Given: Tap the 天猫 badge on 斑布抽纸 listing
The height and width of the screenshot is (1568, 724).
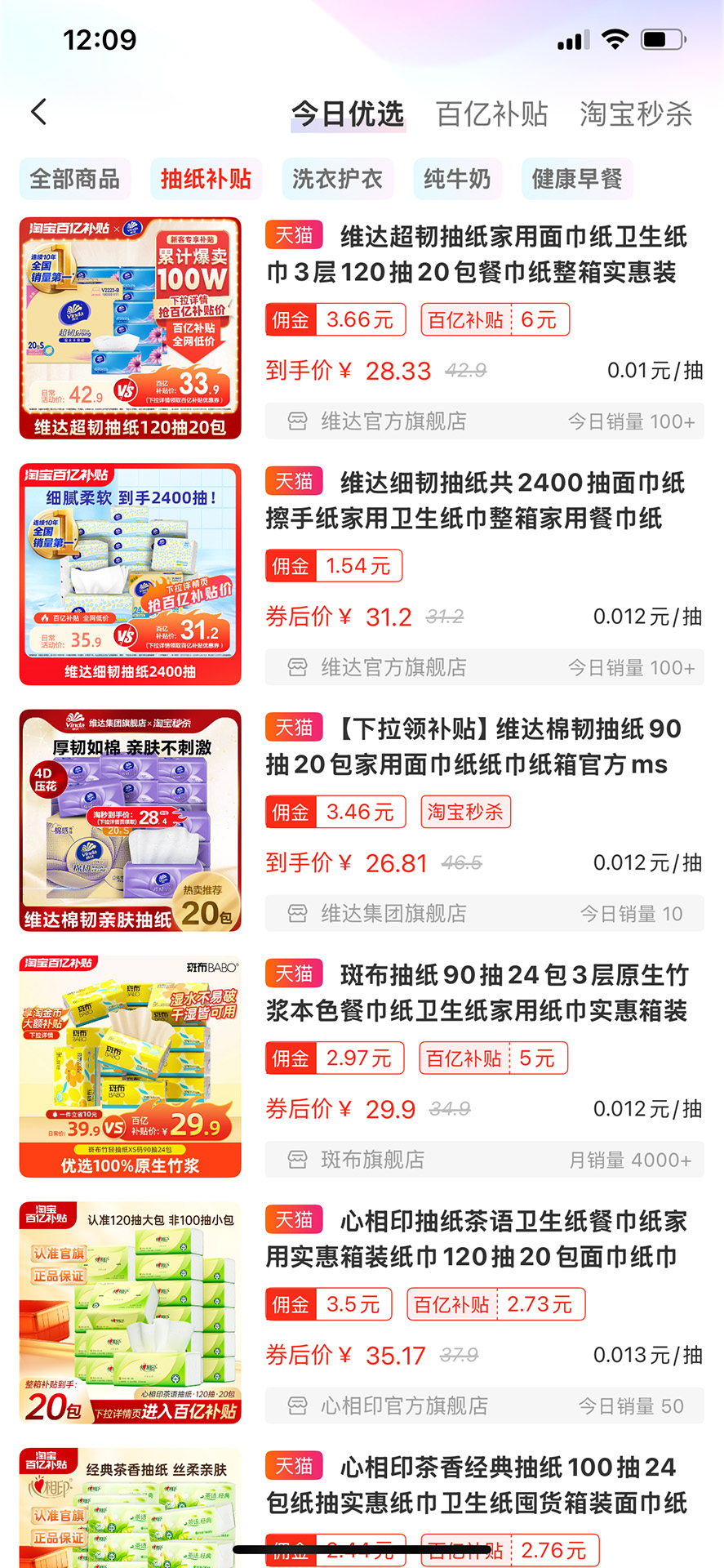Looking at the screenshot, I should point(293,973).
